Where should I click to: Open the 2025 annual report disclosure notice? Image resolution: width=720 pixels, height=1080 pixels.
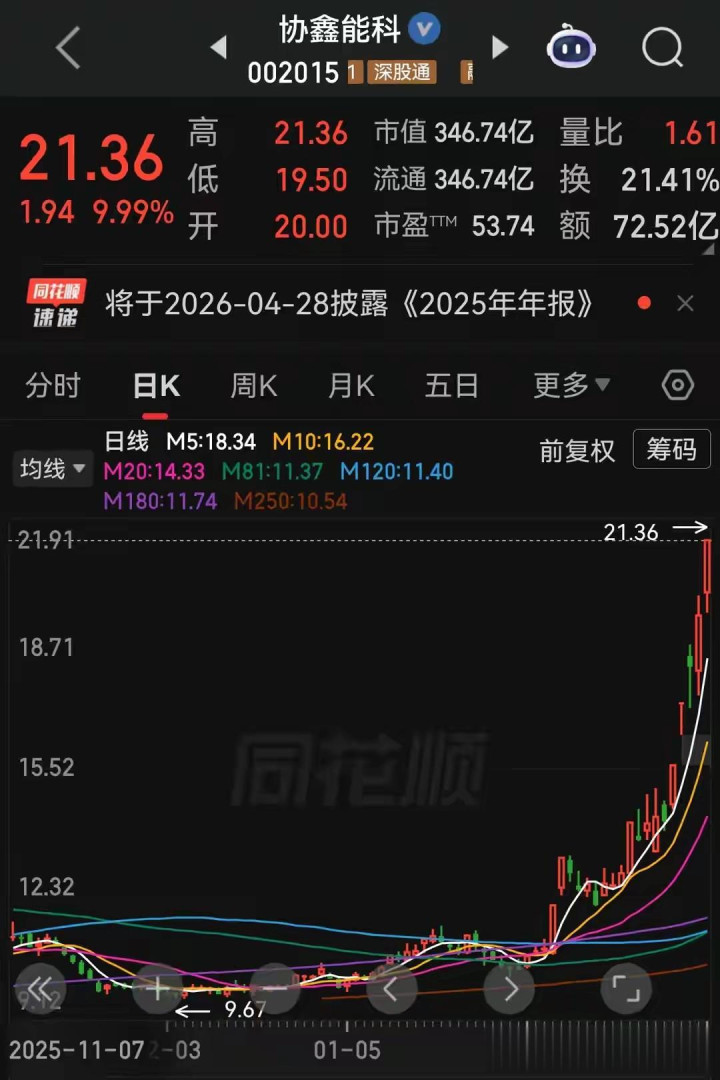[x=350, y=304]
